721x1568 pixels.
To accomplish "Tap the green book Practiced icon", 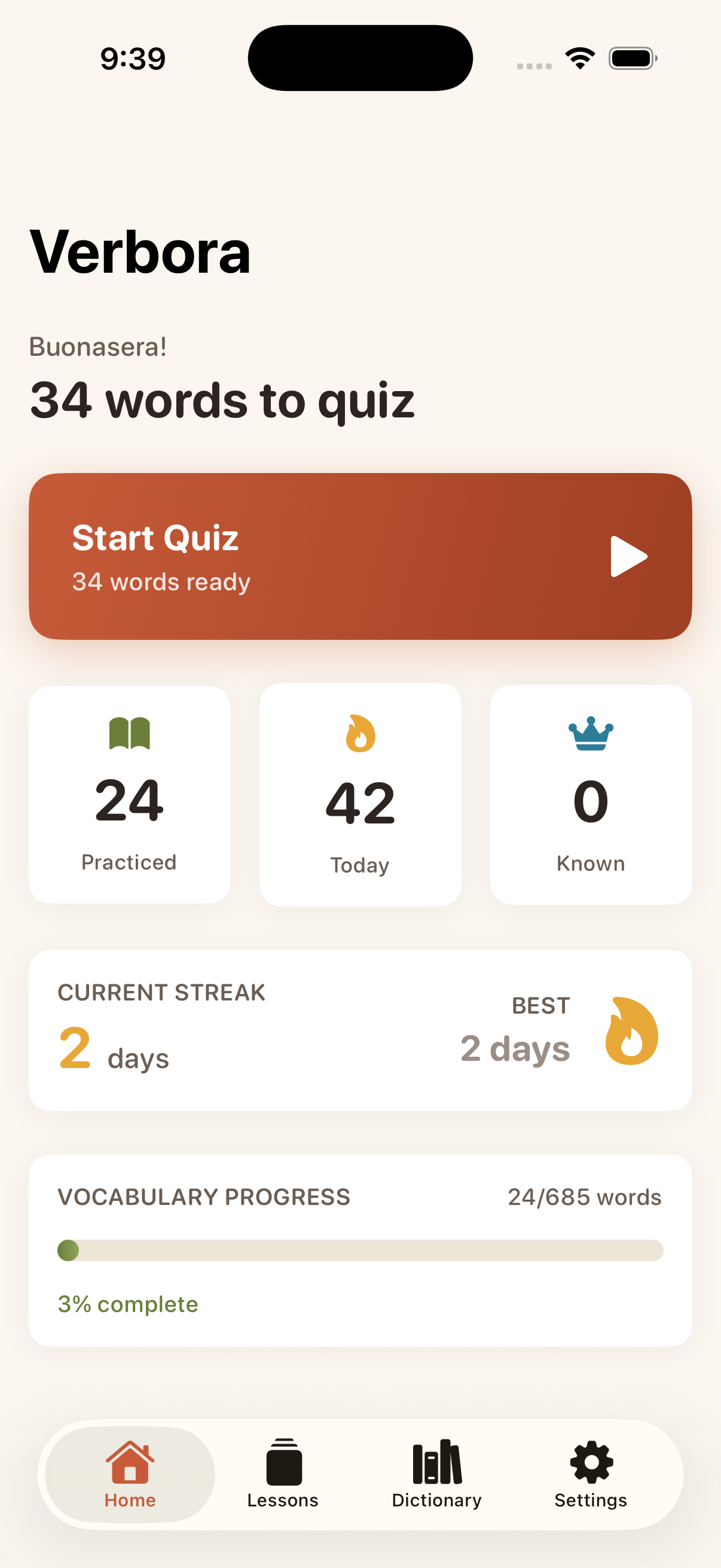I will (129, 736).
